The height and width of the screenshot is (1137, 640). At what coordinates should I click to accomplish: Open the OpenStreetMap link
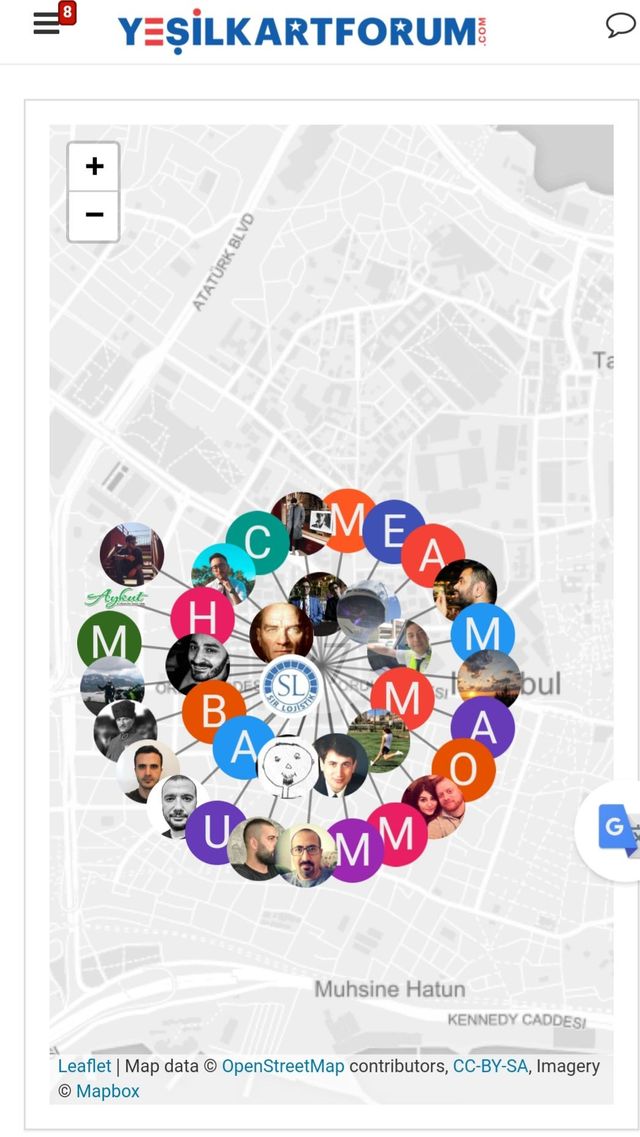[283, 1066]
